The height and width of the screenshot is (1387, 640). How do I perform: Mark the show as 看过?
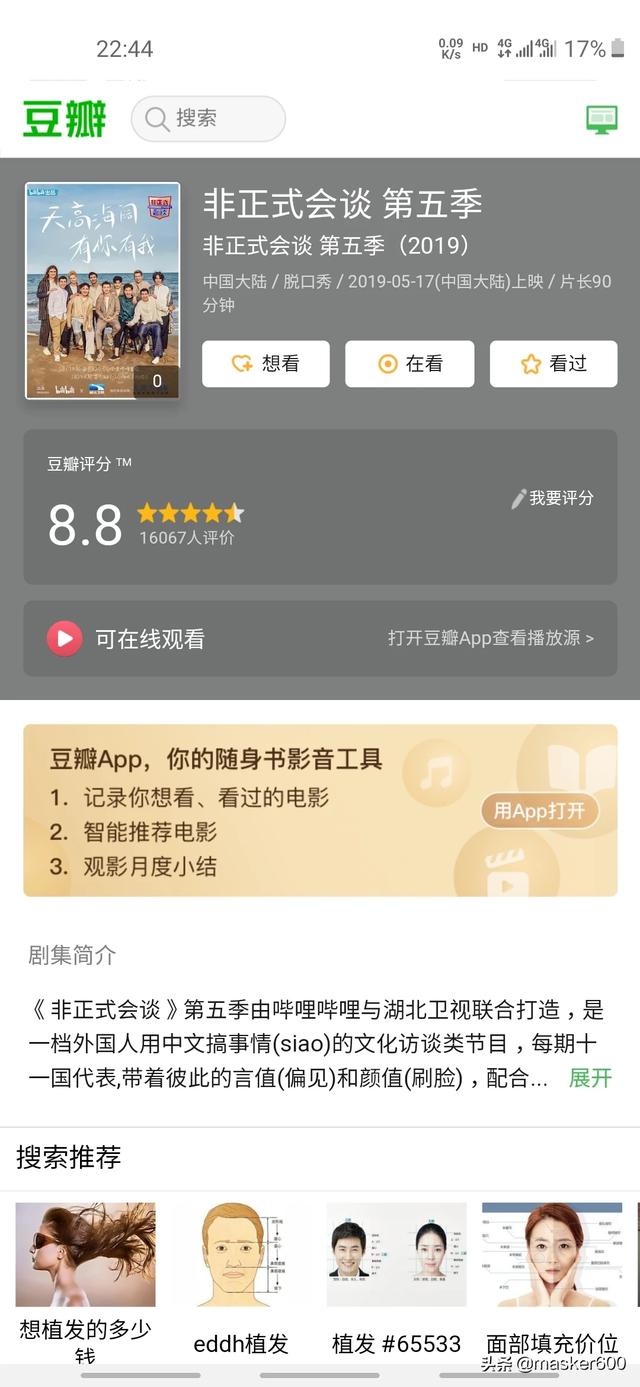click(x=553, y=364)
